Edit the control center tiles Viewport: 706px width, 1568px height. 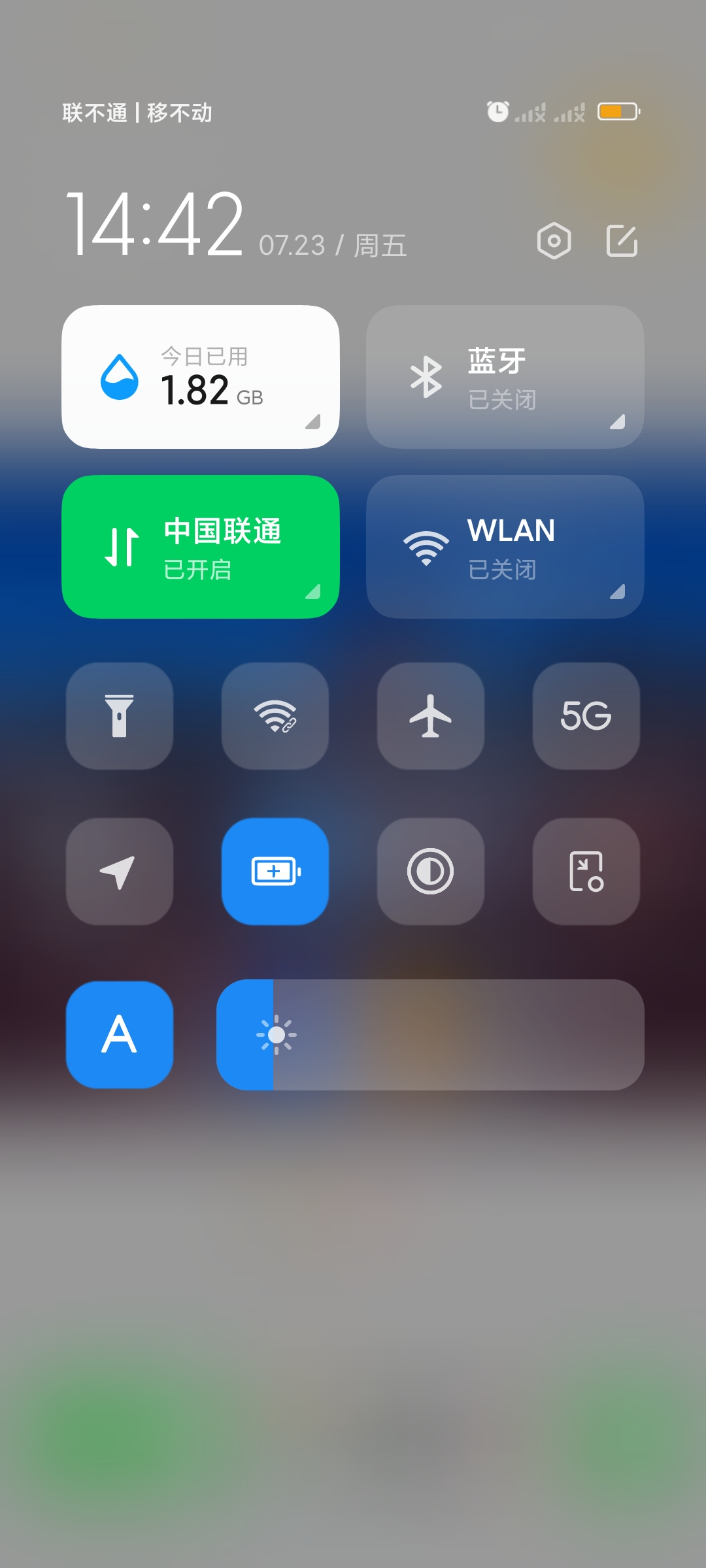tap(622, 241)
